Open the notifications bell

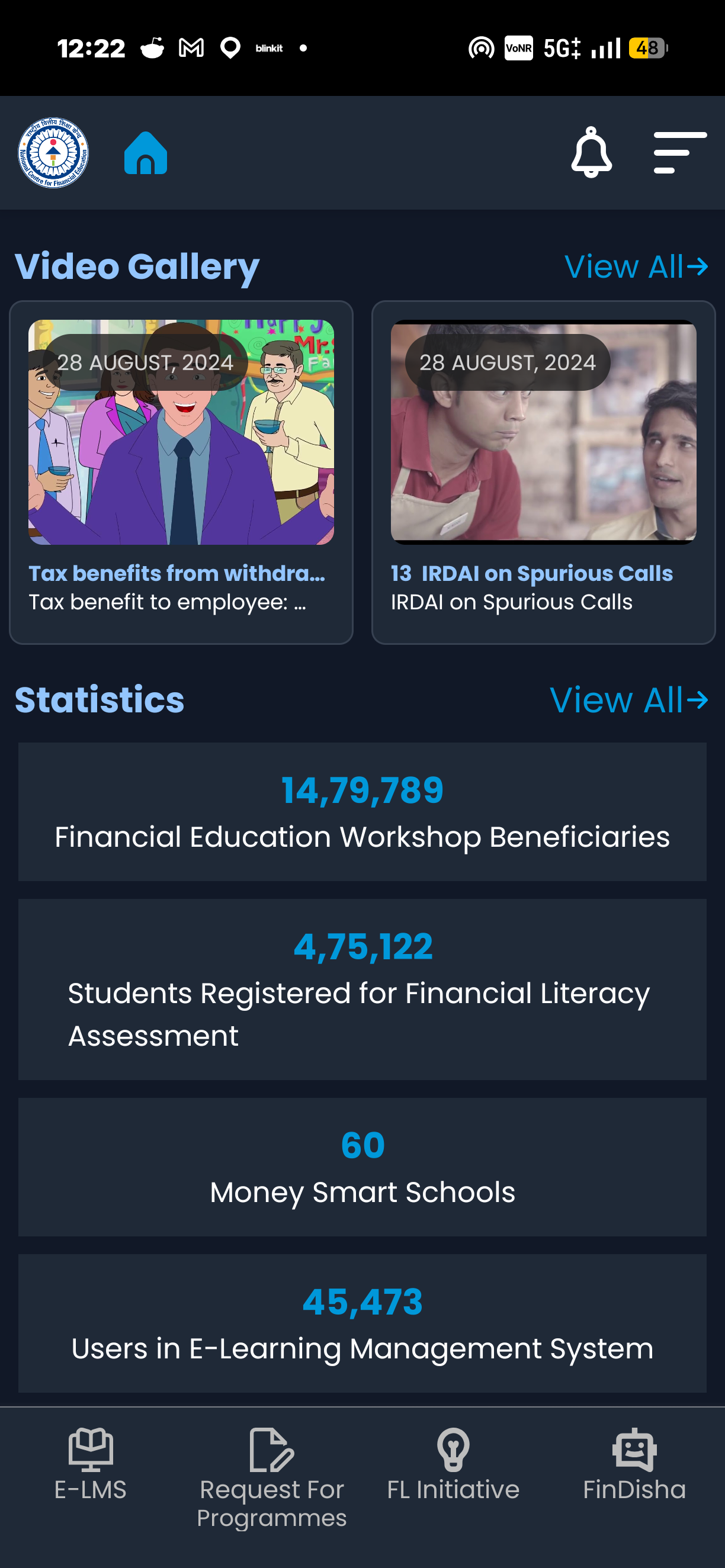pyautogui.click(x=591, y=152)
